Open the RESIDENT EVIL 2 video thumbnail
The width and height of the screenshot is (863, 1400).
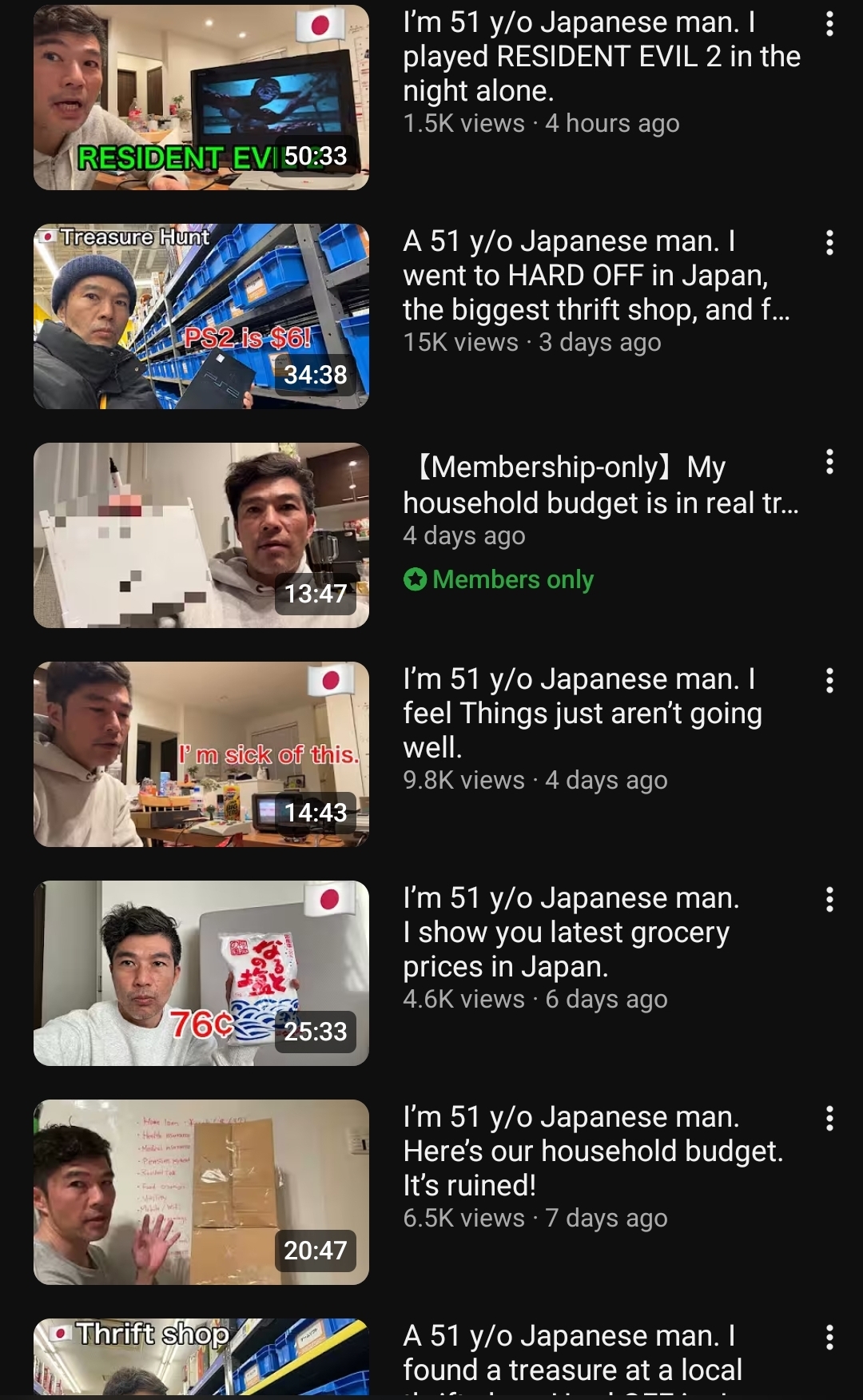[x=201, y=97]
